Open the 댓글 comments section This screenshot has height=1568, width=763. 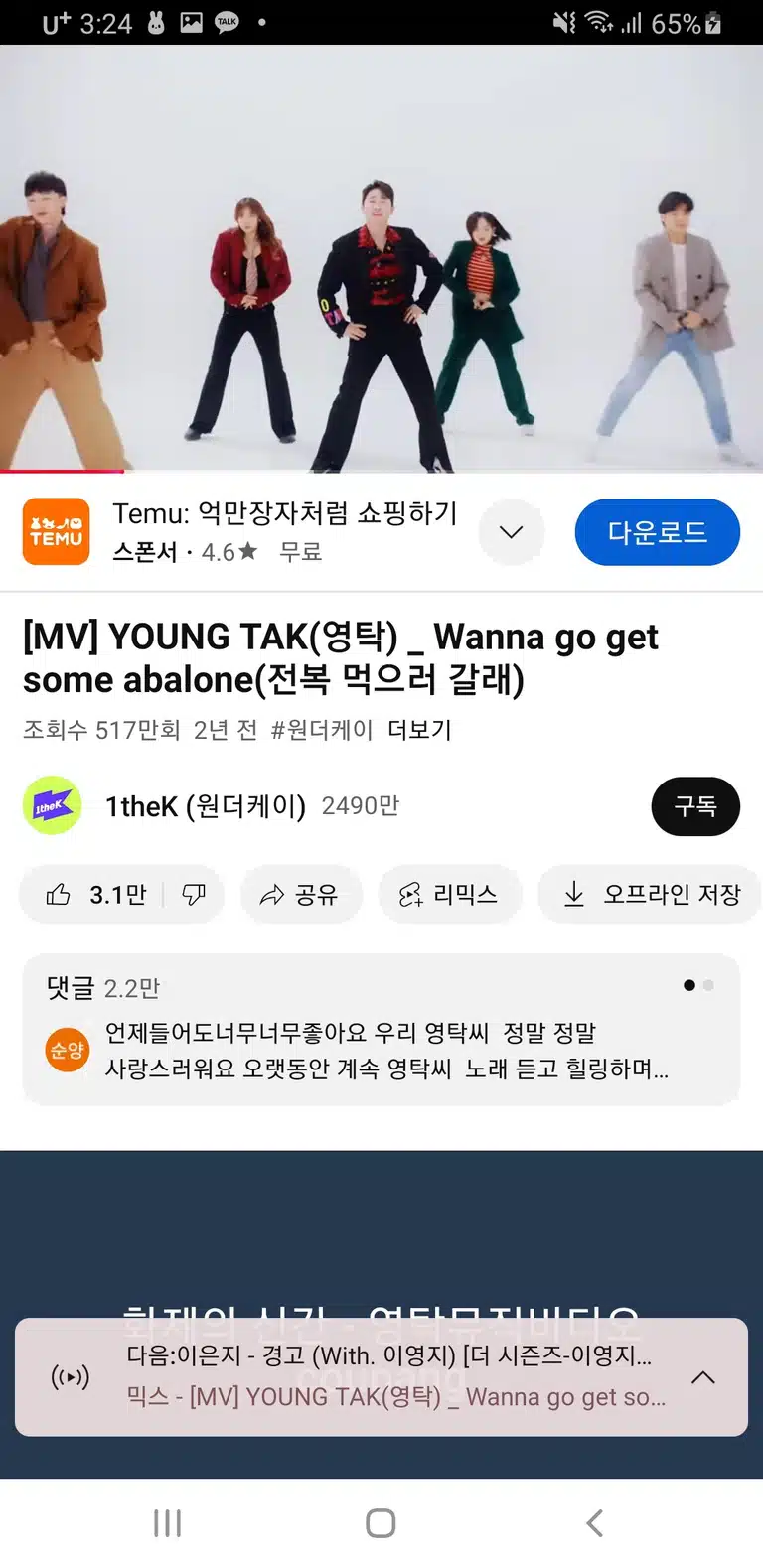381,1030
